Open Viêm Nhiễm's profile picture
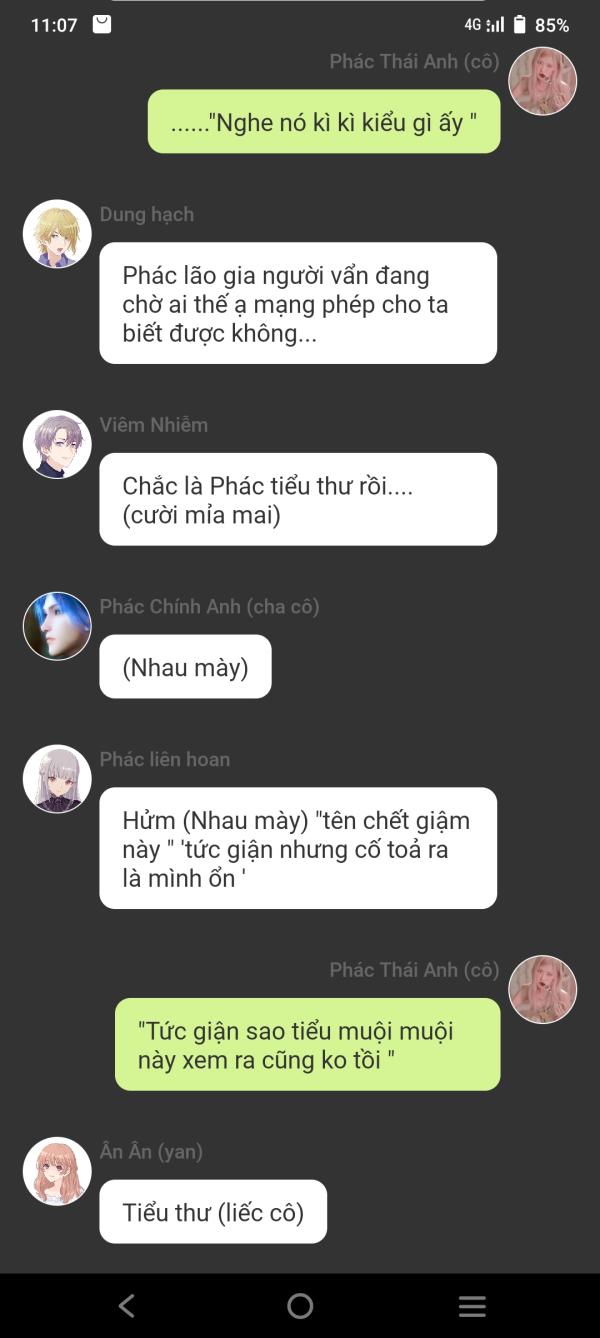 click(57, 444)
